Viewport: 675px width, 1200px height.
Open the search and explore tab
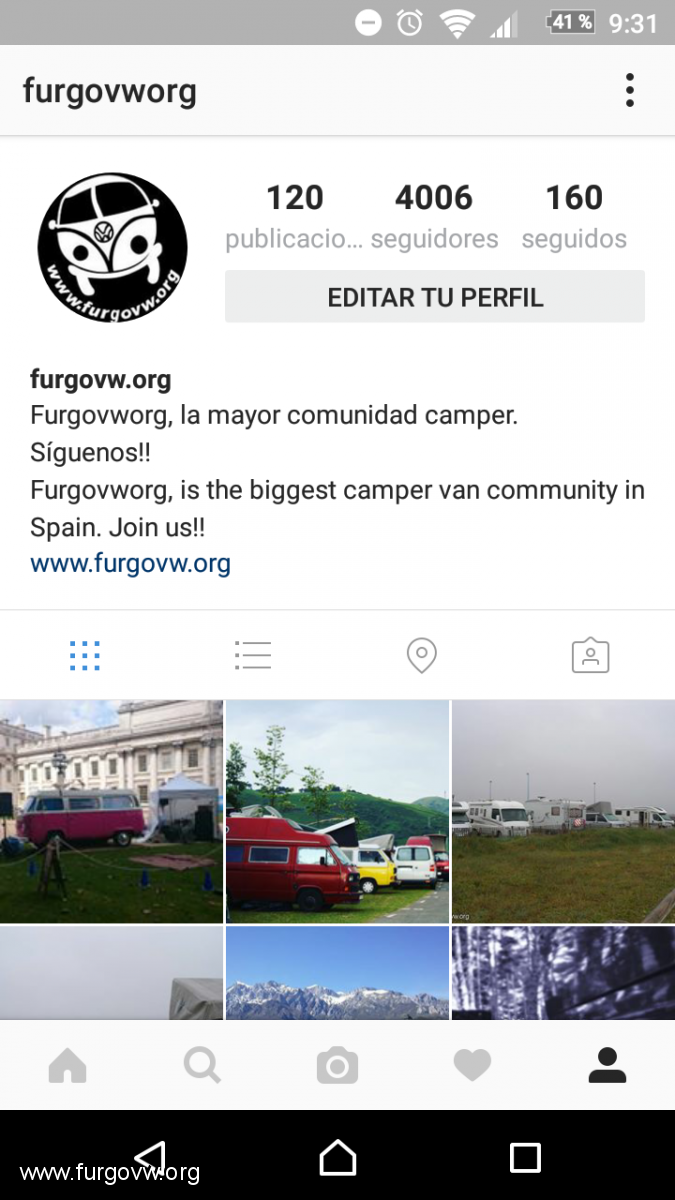(x=202, y=1066)
